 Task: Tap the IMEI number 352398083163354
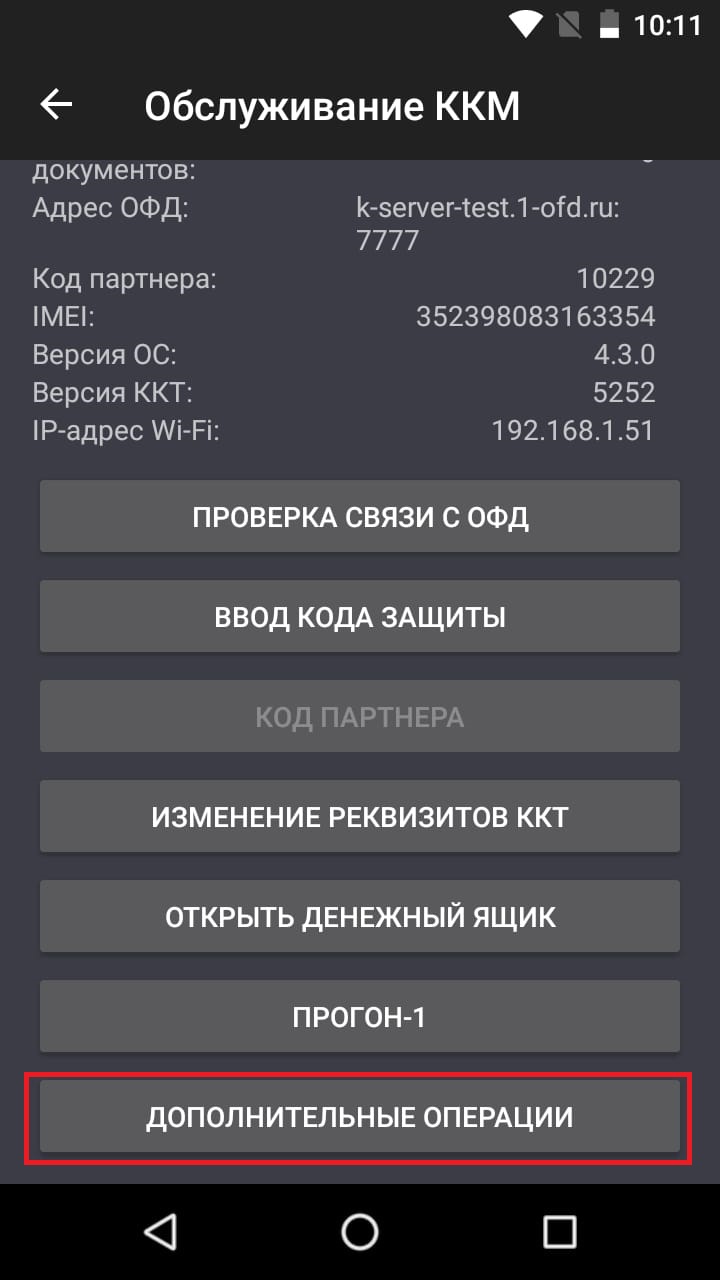(x=536, y=316)
